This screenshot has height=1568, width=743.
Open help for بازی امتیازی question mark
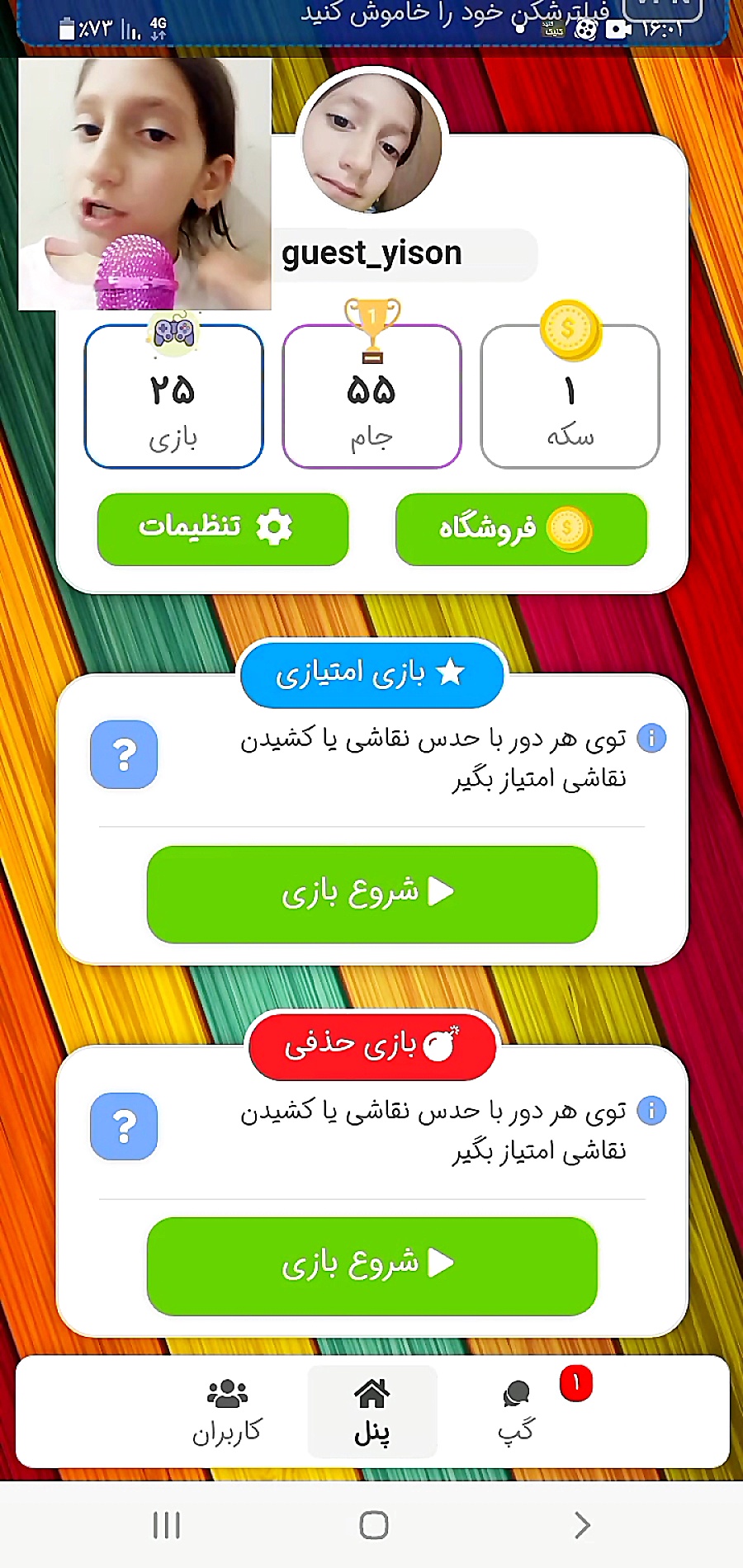pos(124,754)
